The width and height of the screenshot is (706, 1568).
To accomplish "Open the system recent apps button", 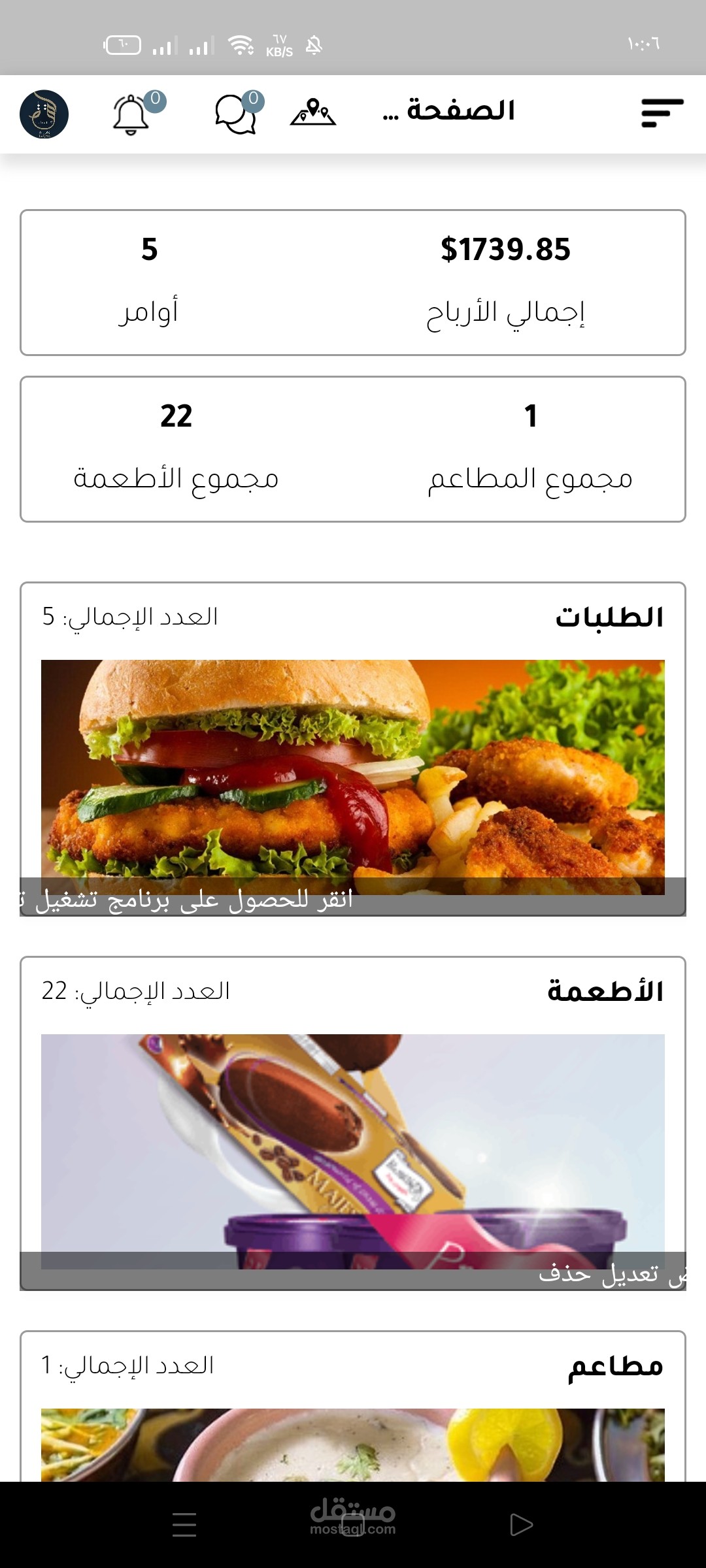I will [184, 1525].
